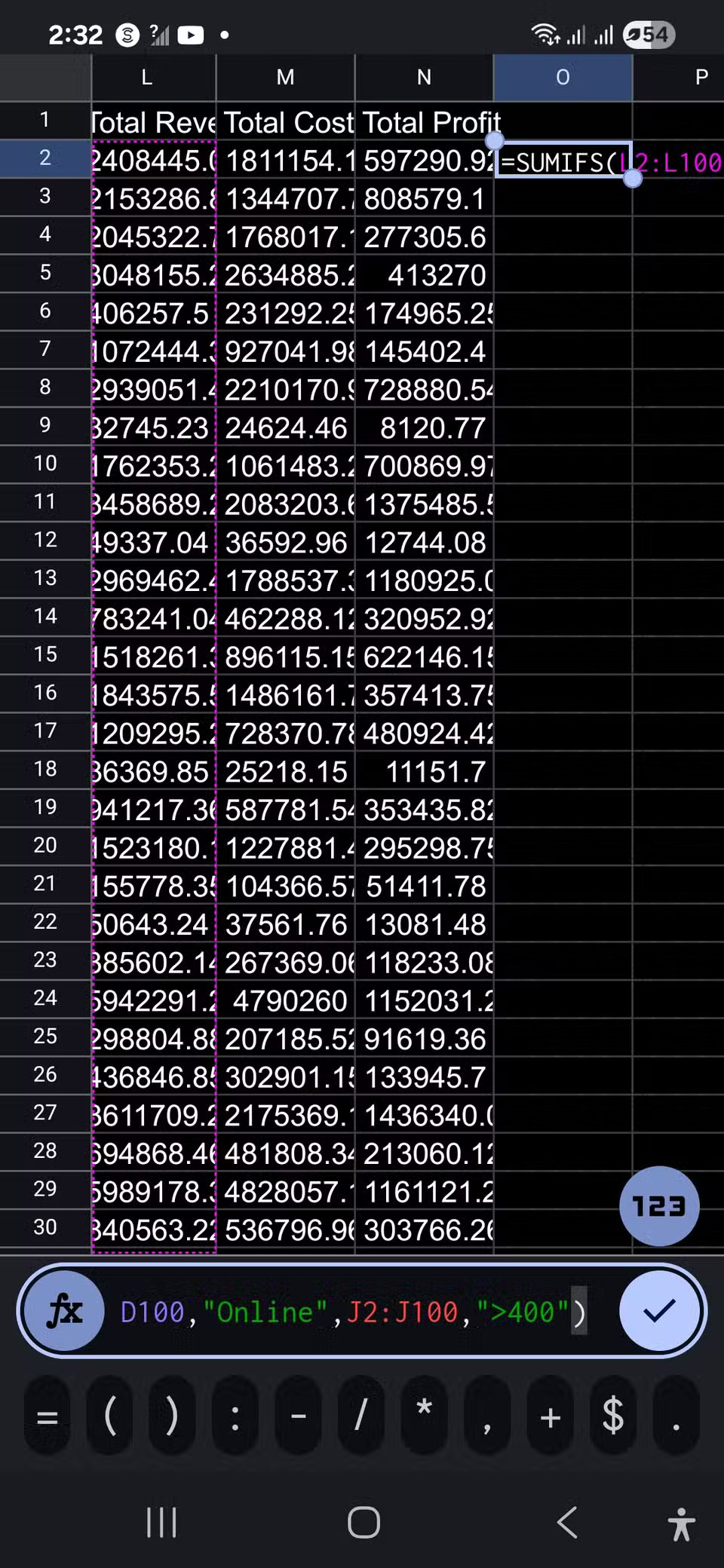The image size is (724, 1568).
Task: Insert a colon symbol
Action: (x=235, y=1416)
